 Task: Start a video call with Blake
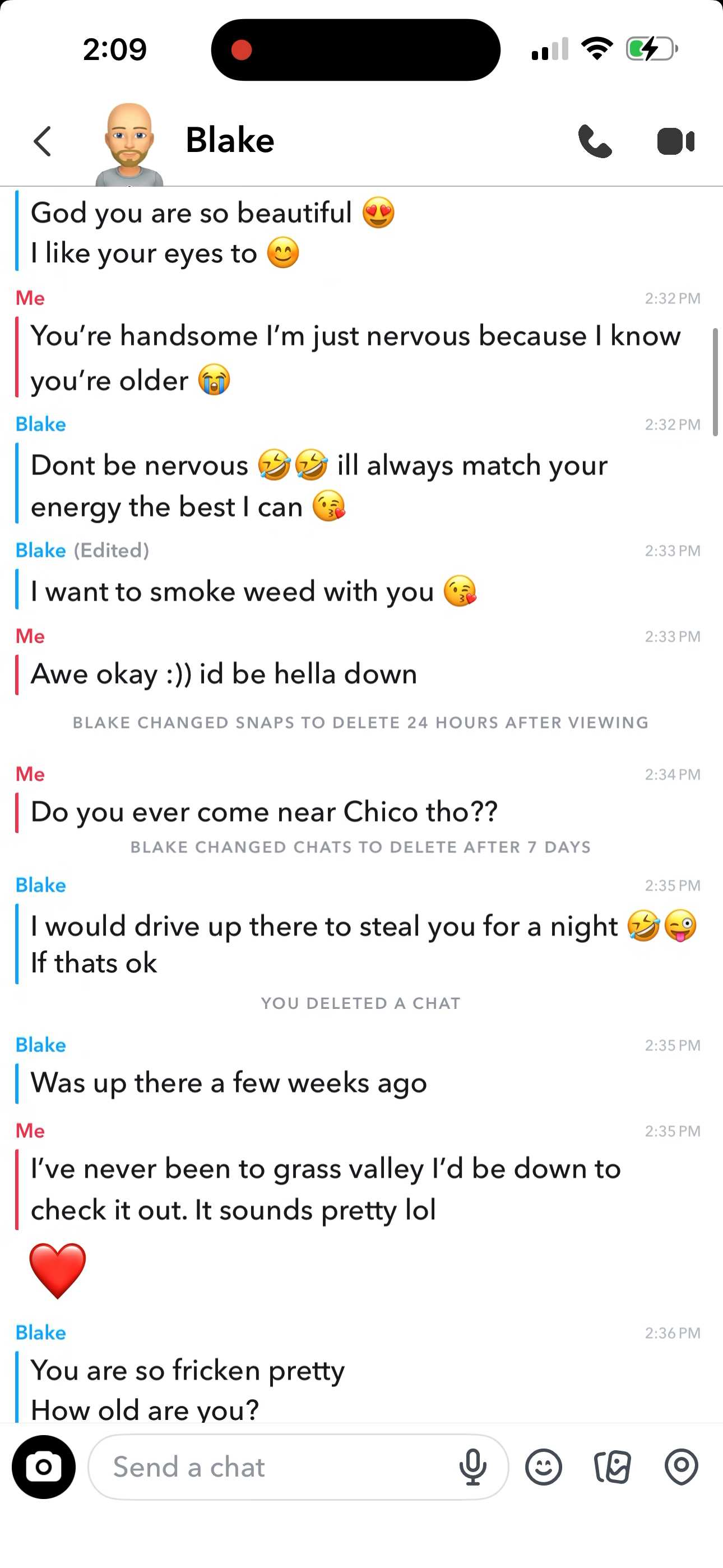coord(675,141)
